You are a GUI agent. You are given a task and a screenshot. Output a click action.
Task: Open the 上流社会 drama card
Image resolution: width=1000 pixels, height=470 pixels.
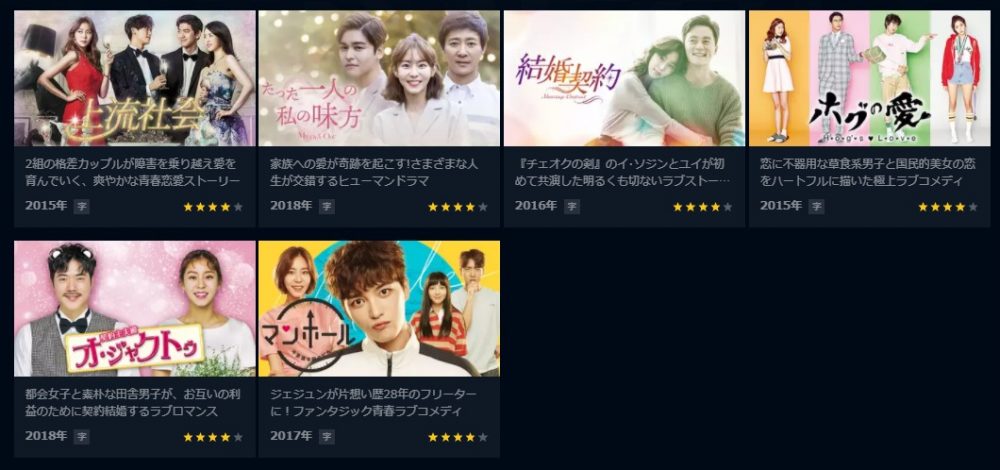[135, 80]
